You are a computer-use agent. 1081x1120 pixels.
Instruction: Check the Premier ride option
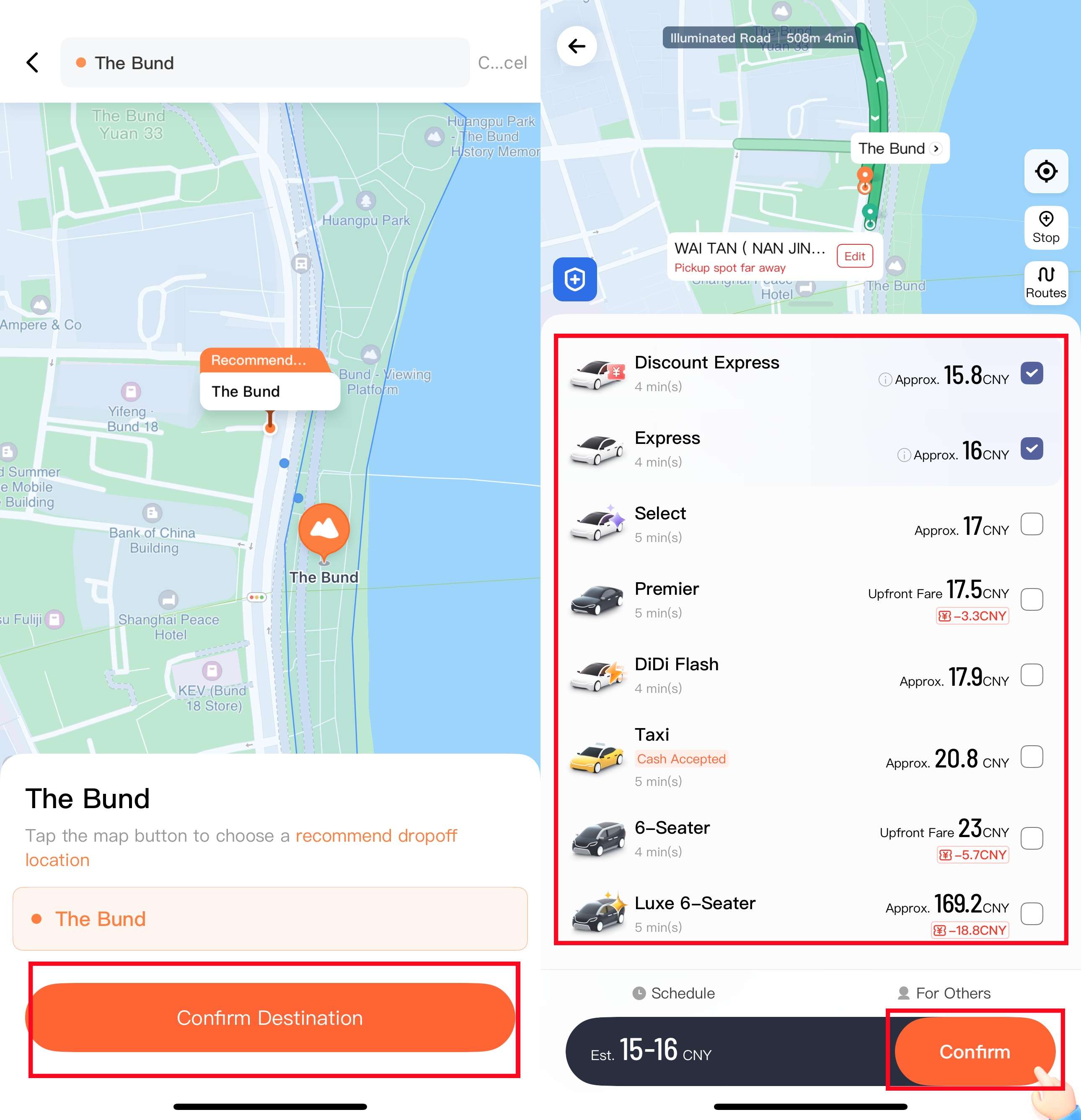[x=1031, y=599]
